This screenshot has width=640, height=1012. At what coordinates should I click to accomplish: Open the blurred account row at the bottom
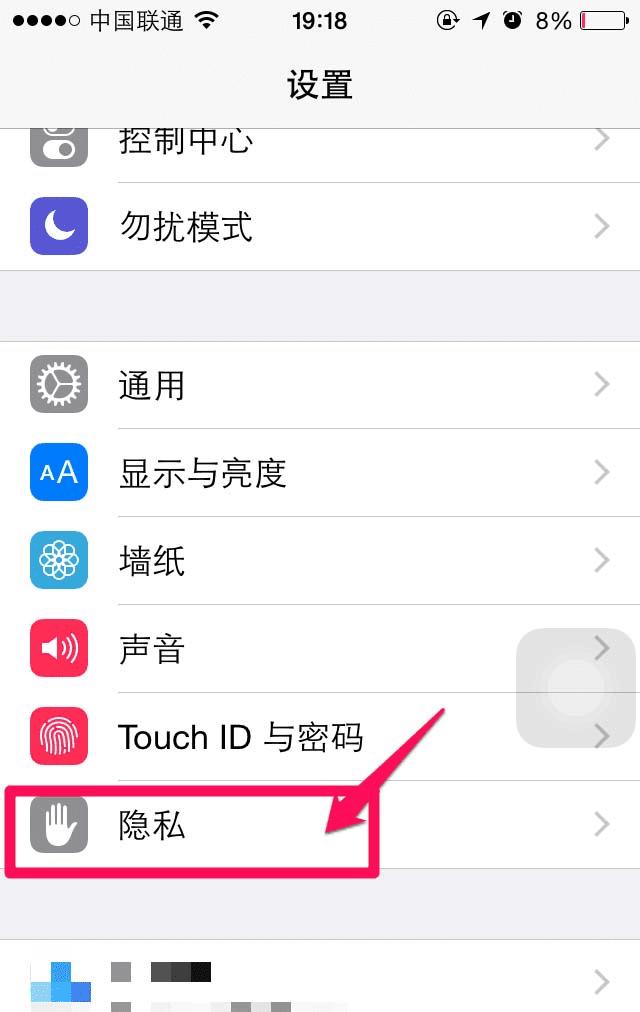[320, 980]
